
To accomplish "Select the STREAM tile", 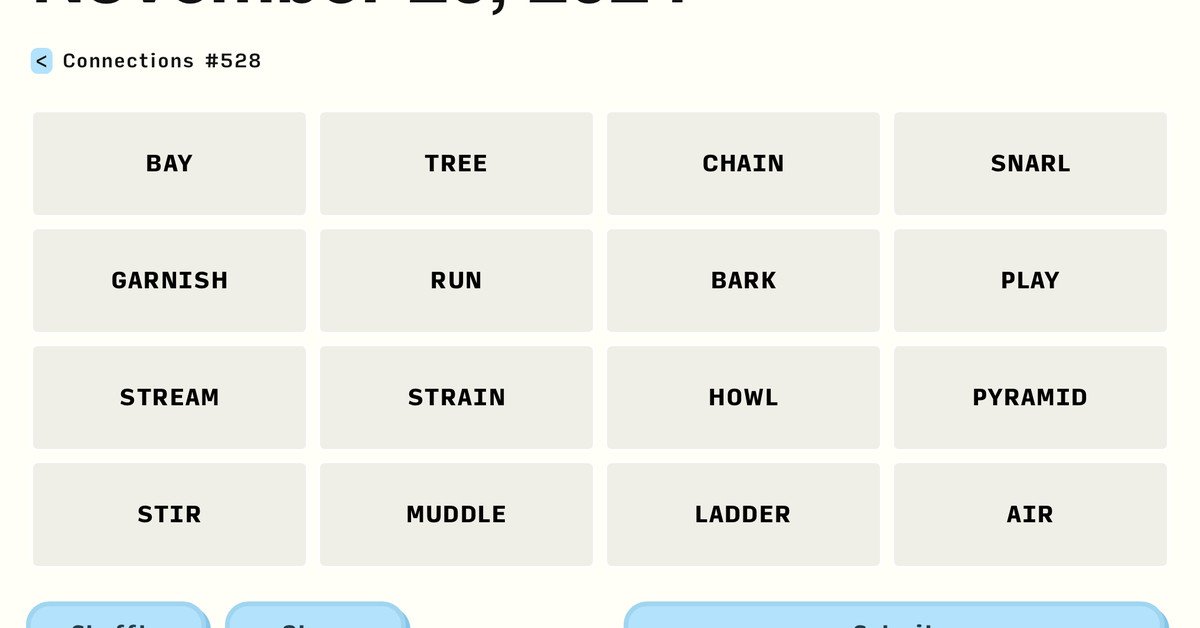I will [x=169, y=397].
